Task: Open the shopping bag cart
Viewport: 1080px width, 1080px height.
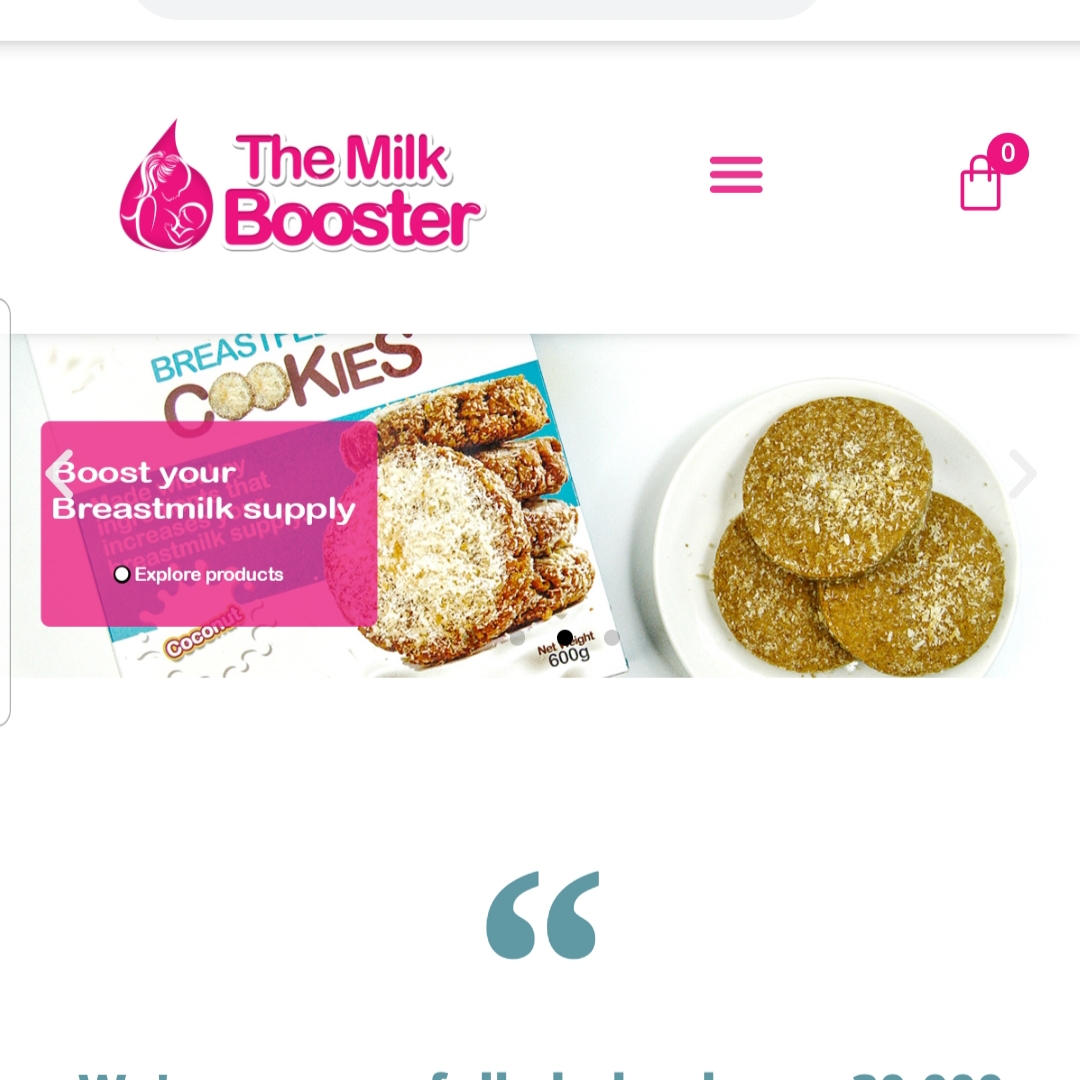Action: 981,185
